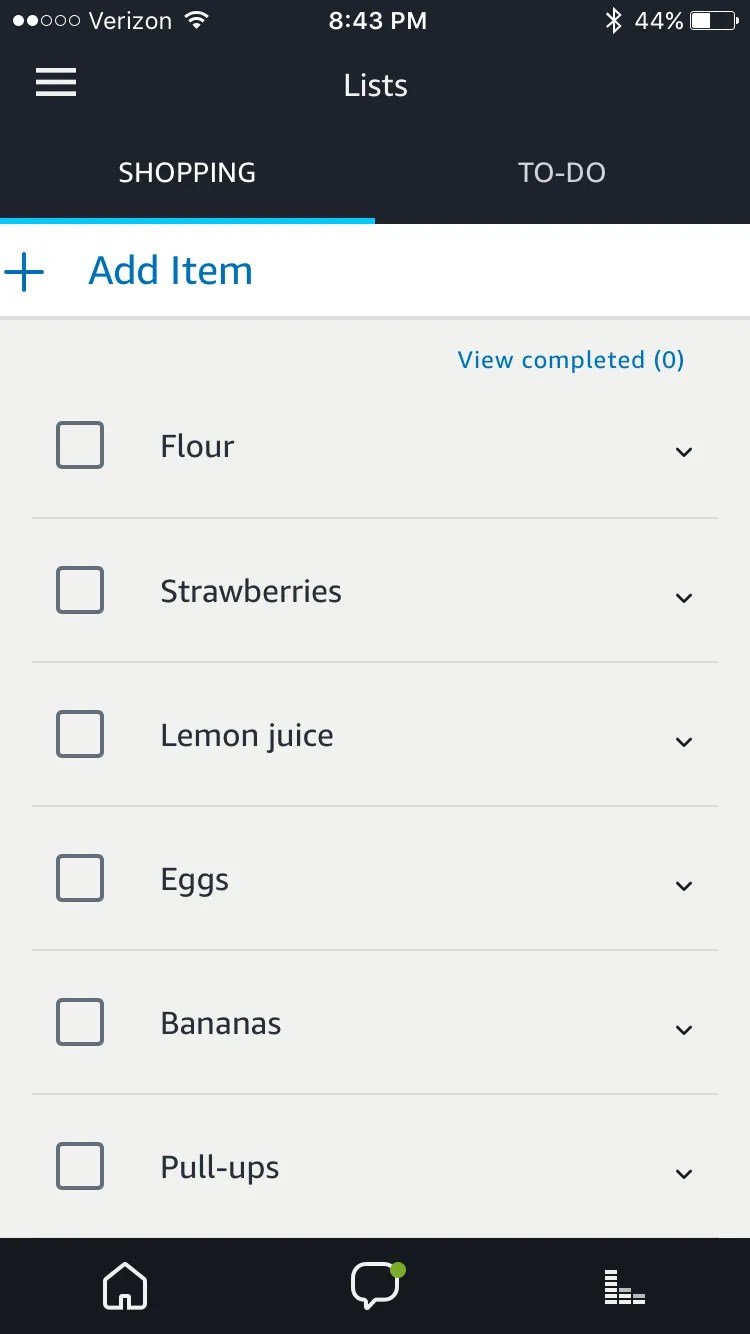
Task: Check the Eggs item
Action: [x=80, y=878]
